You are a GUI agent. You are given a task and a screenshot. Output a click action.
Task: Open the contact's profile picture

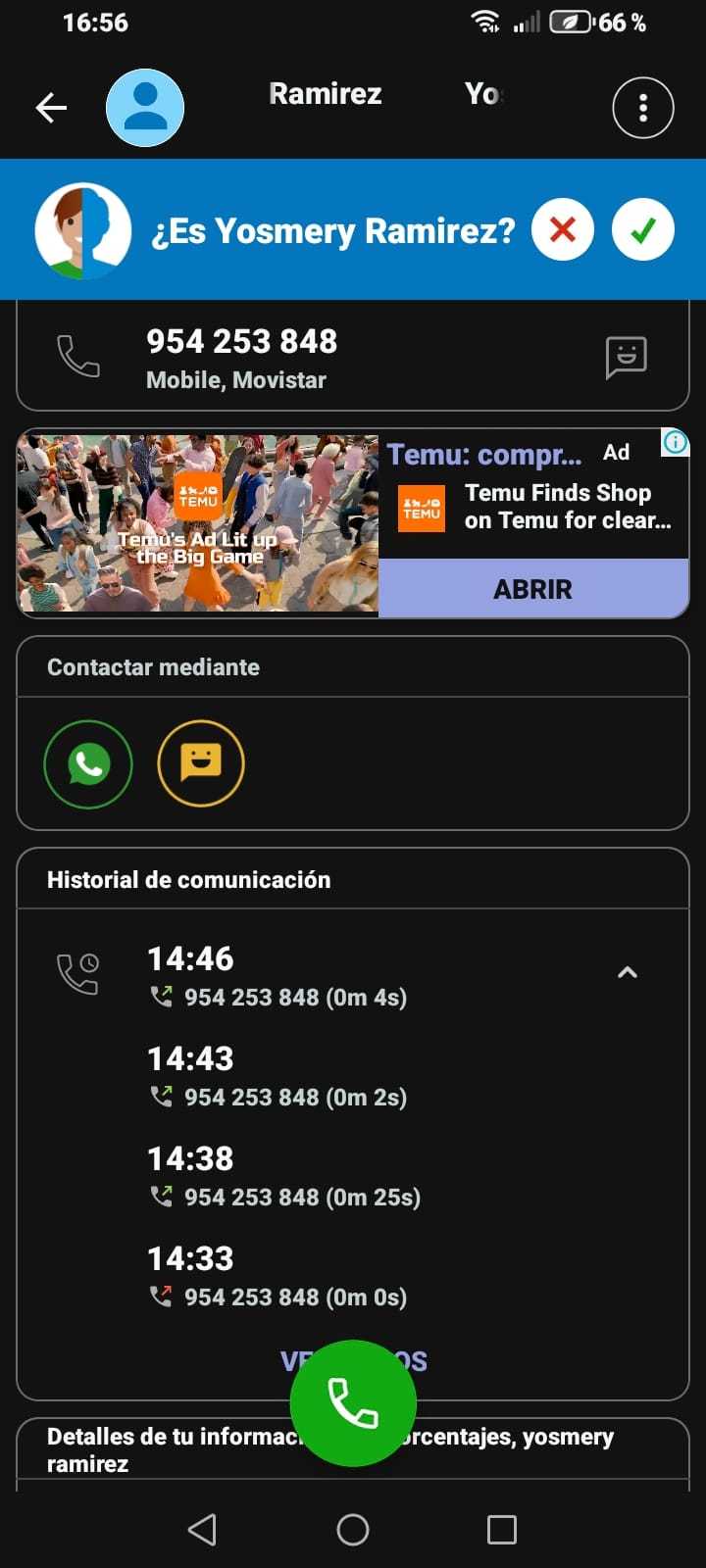click(x=145, y=108)
